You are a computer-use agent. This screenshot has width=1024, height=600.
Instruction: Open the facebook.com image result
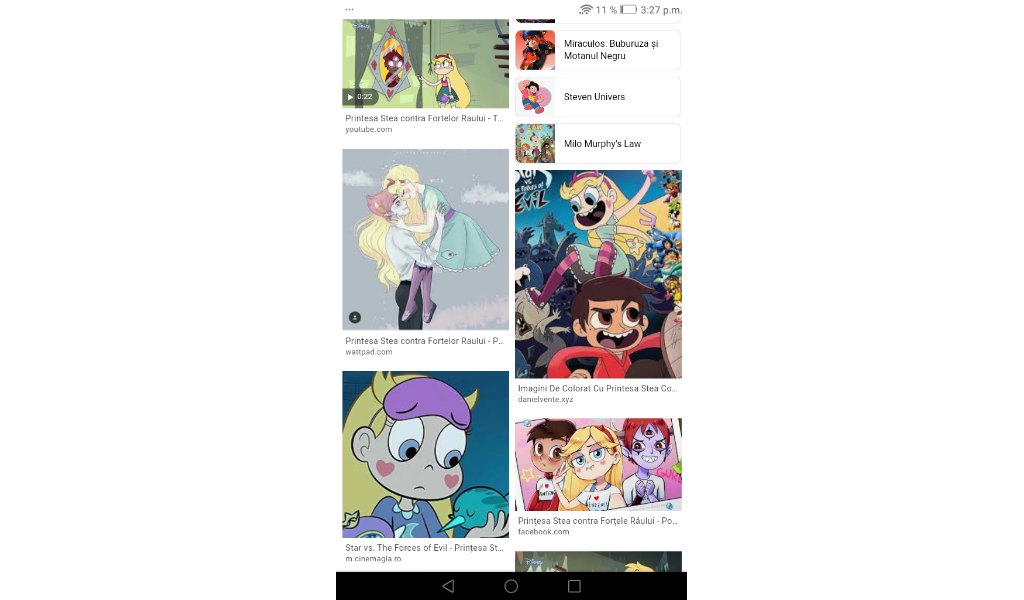tap(598, 465)
